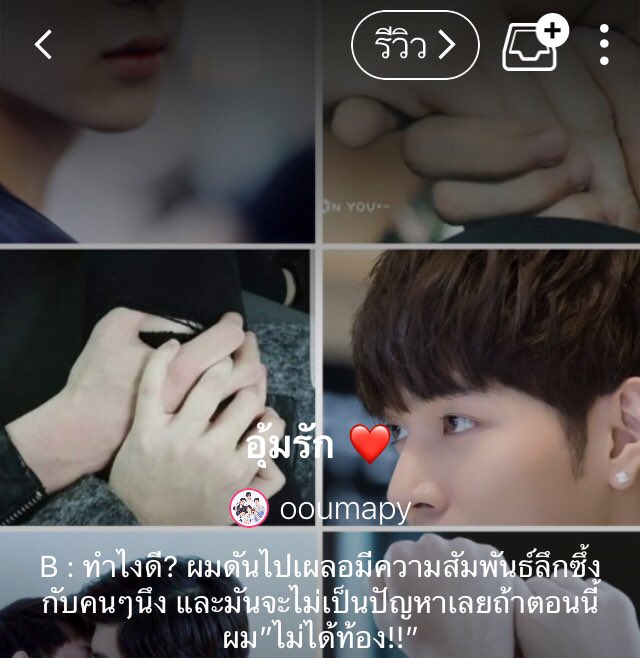Go back using the top-left arrow

coord(43,45)
